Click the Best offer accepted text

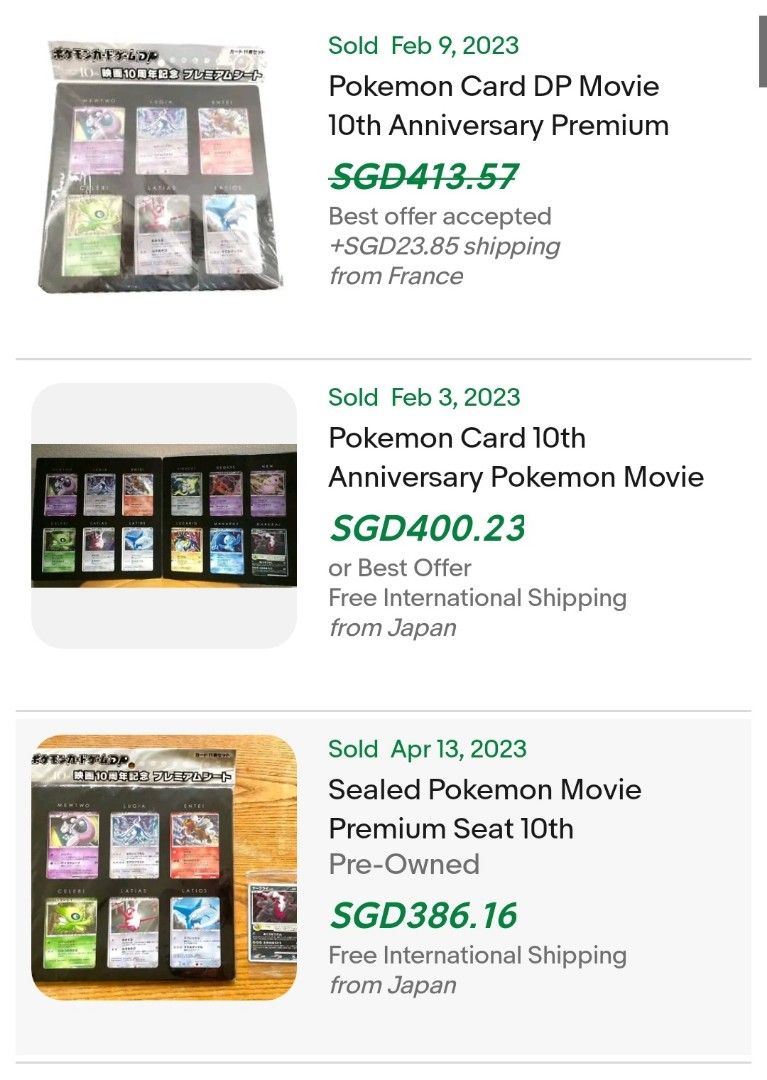click(440, 216)
